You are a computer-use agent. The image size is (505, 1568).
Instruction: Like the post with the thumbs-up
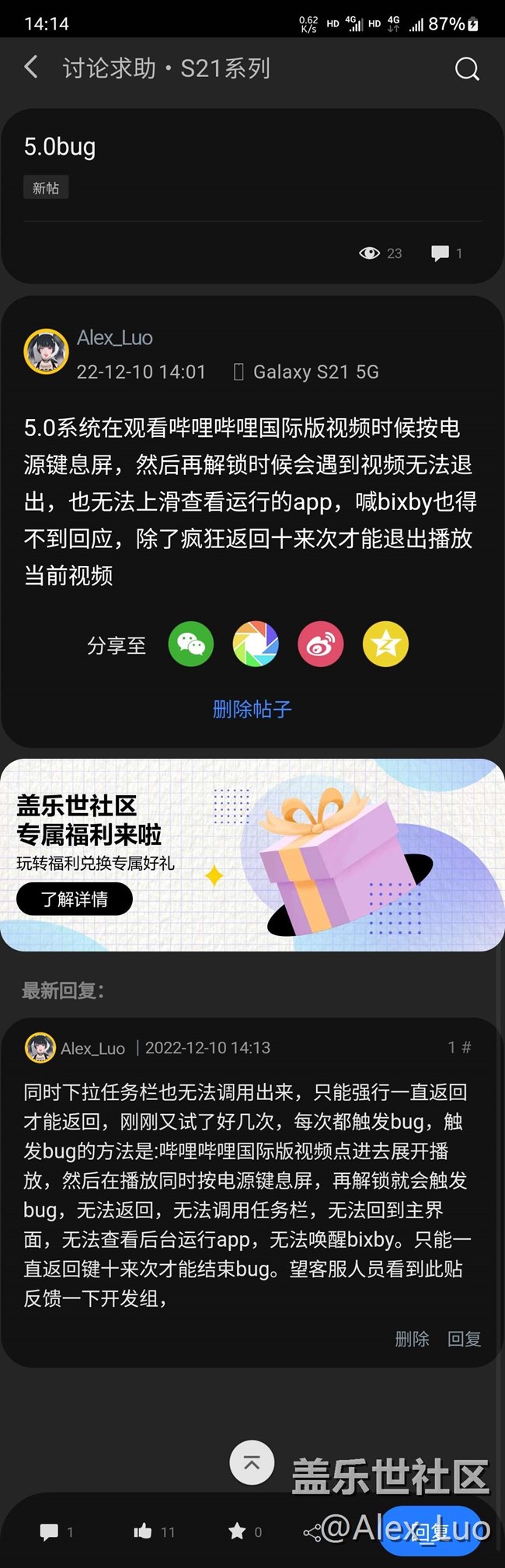click(x=143, y=1531)
